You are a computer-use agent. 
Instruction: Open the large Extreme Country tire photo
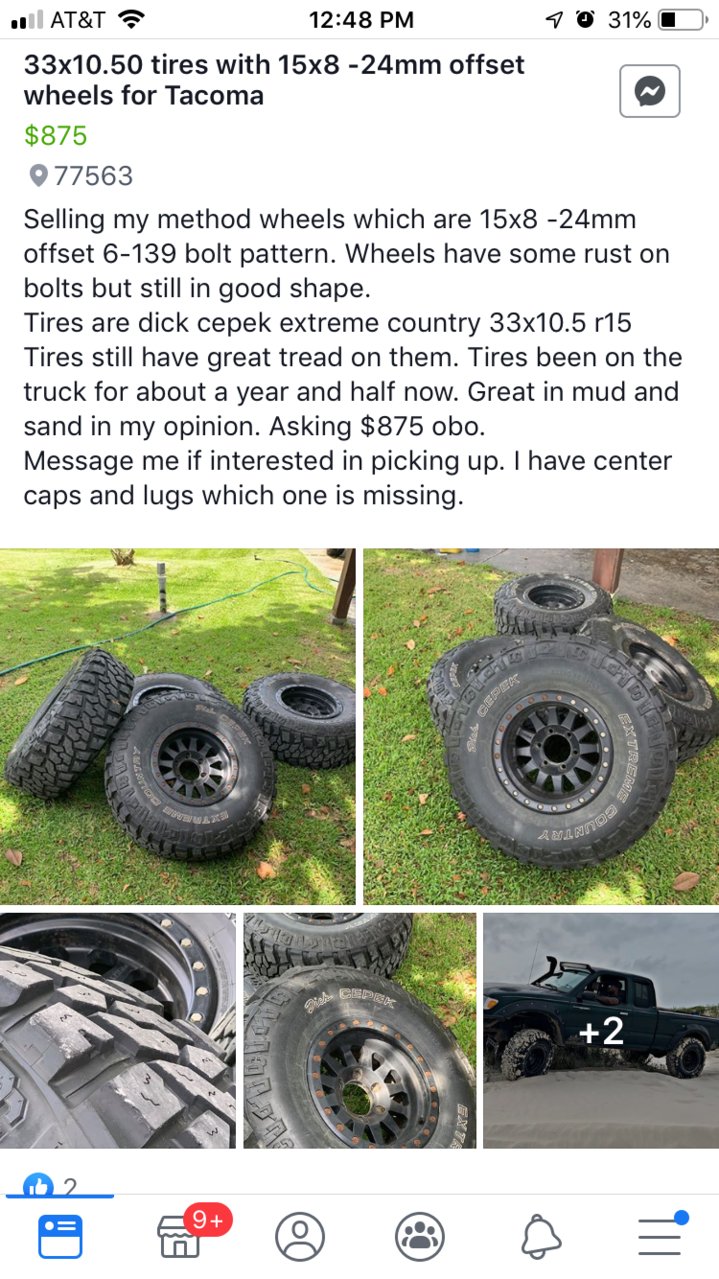pyautogui.click(x=541, y=726)
